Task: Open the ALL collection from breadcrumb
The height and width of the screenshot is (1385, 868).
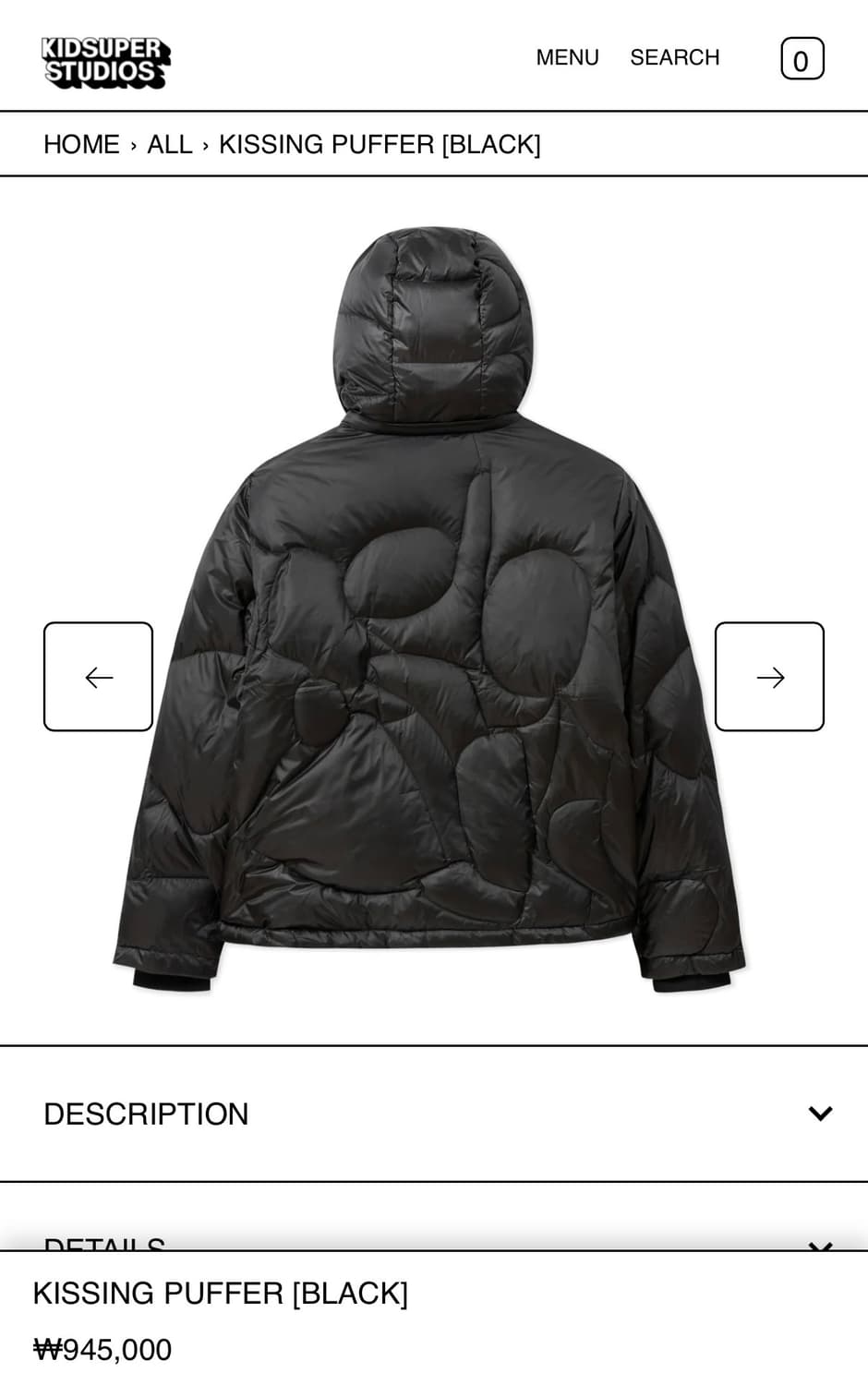Action: [169, 145]
